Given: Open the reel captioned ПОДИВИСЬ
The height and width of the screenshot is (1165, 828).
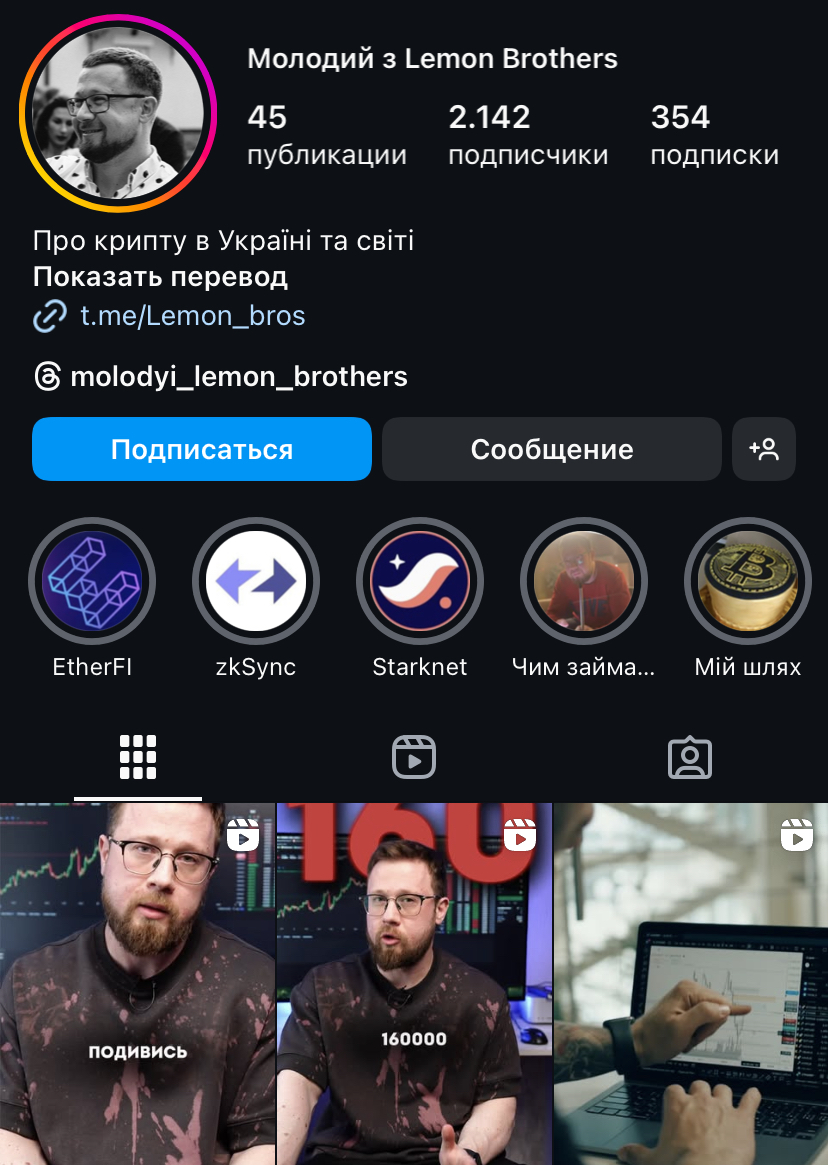Looking at the screenshot, I should (x=137, y=985).
